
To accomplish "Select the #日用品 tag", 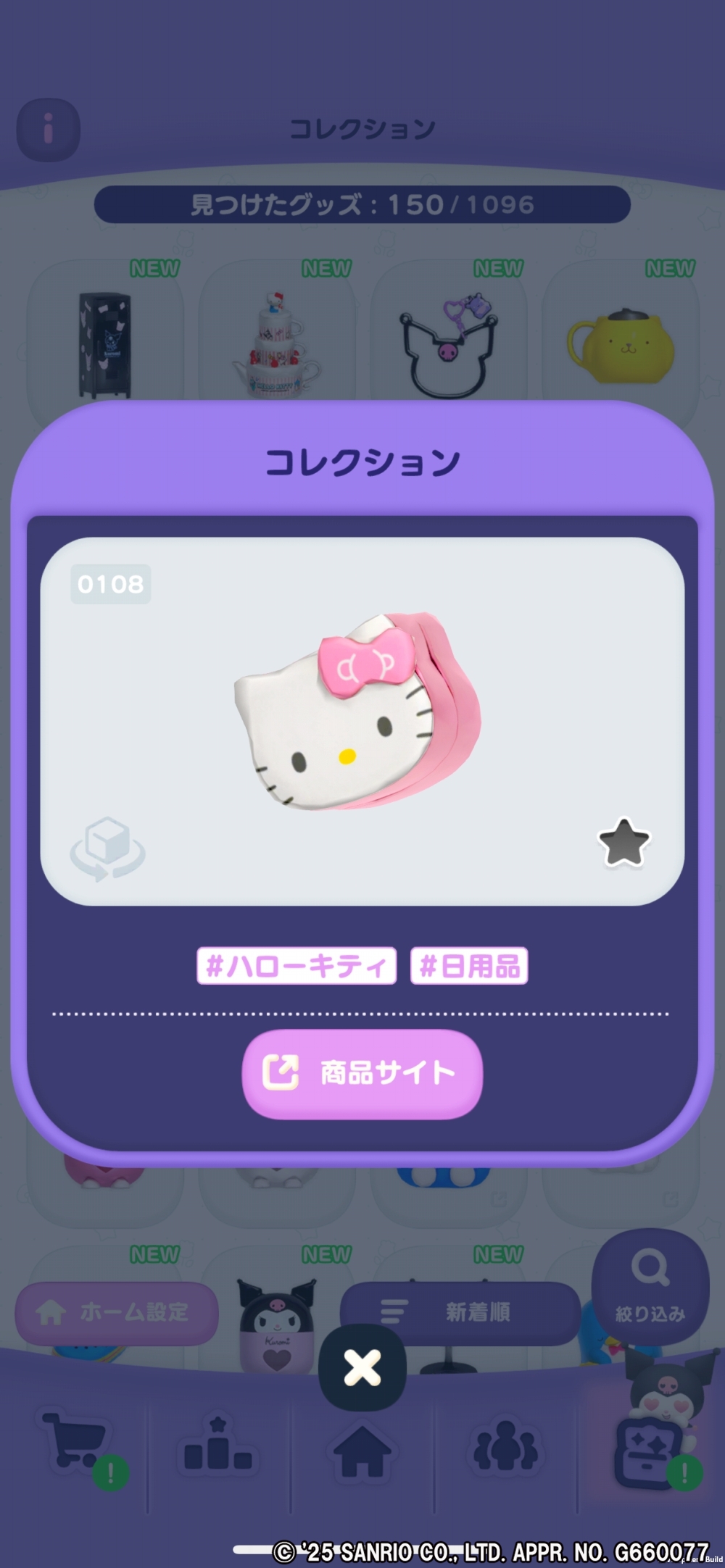I will coord(469,966).
